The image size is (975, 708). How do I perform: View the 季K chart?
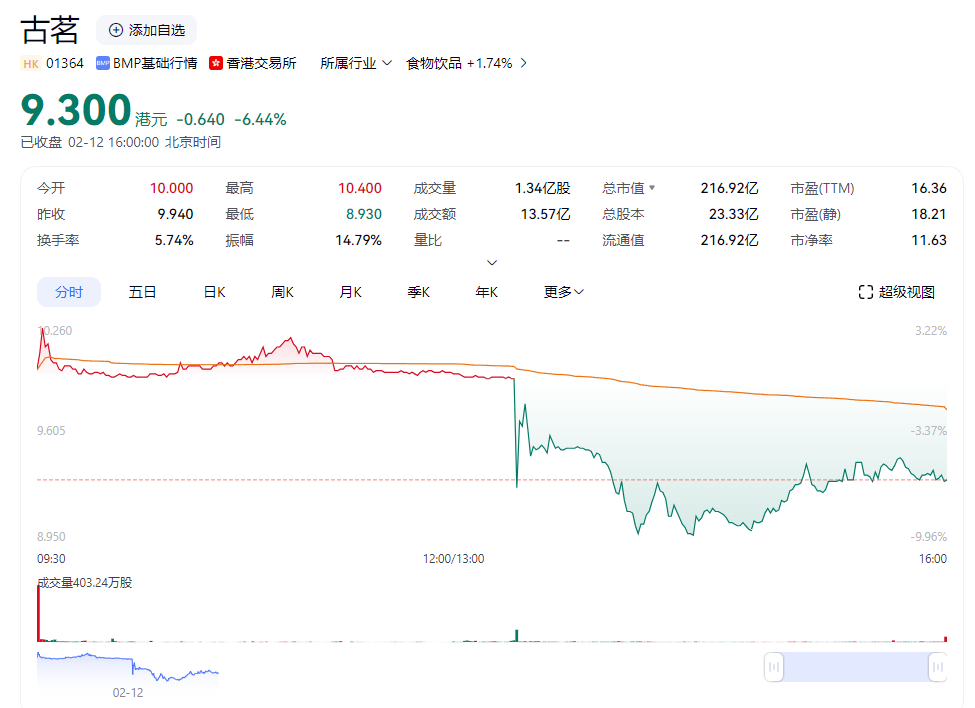point(418,292)
